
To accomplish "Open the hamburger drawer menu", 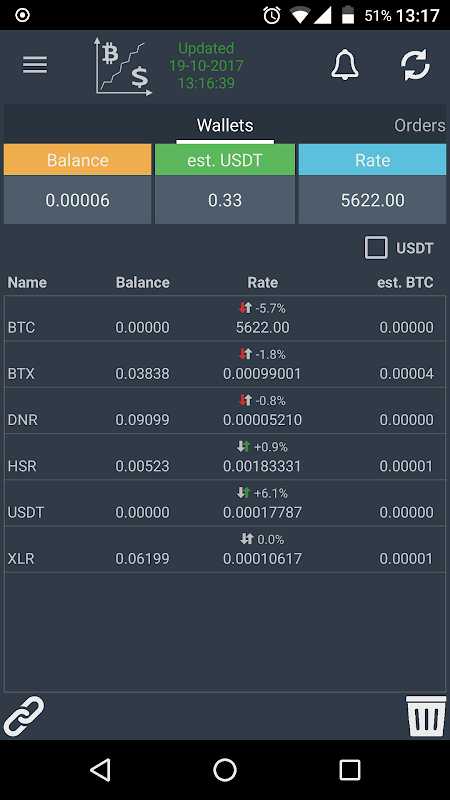I will coord(35,65).
